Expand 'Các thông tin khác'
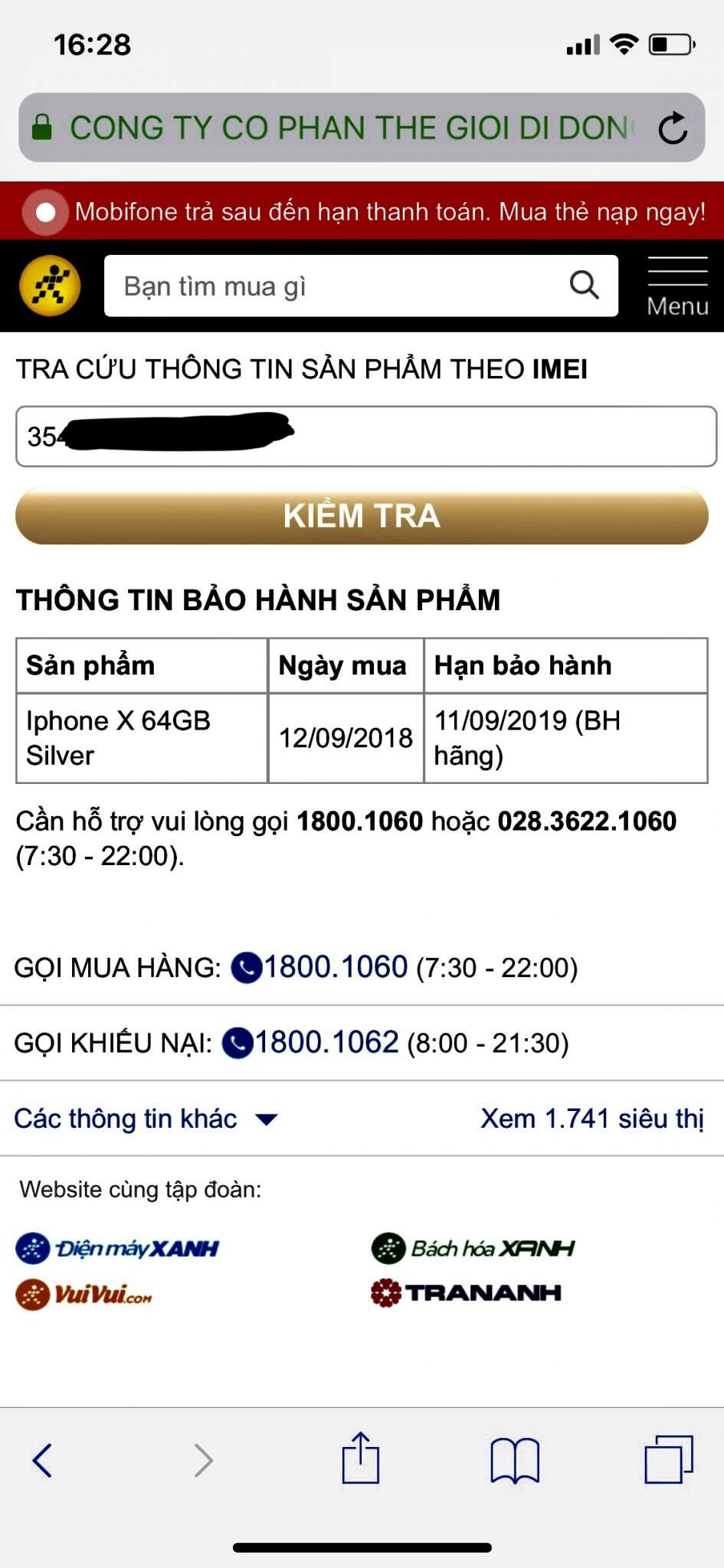Image resolution: width=724 pixels, height=1568 pixels. click(x=146, y=1119)
